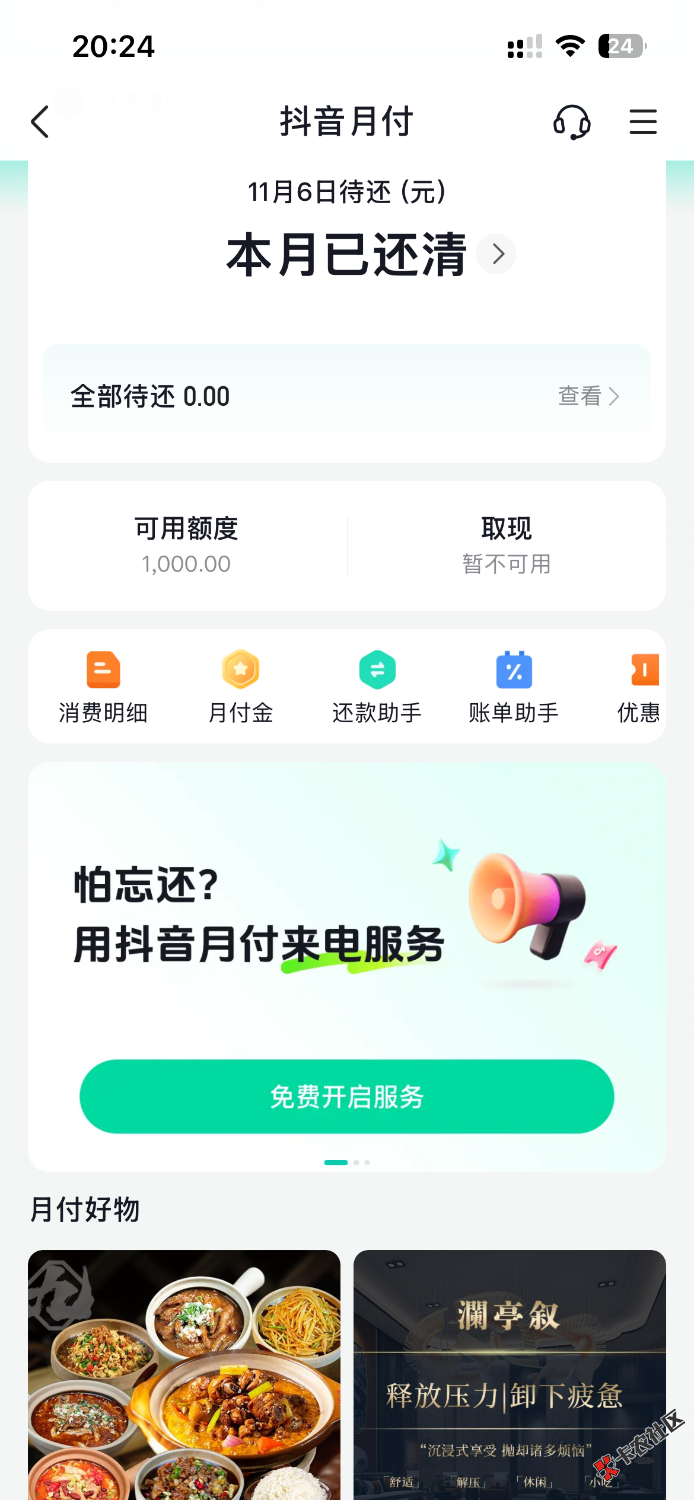Open 账单助手
Screen dimensions: 694x1500
514,687
